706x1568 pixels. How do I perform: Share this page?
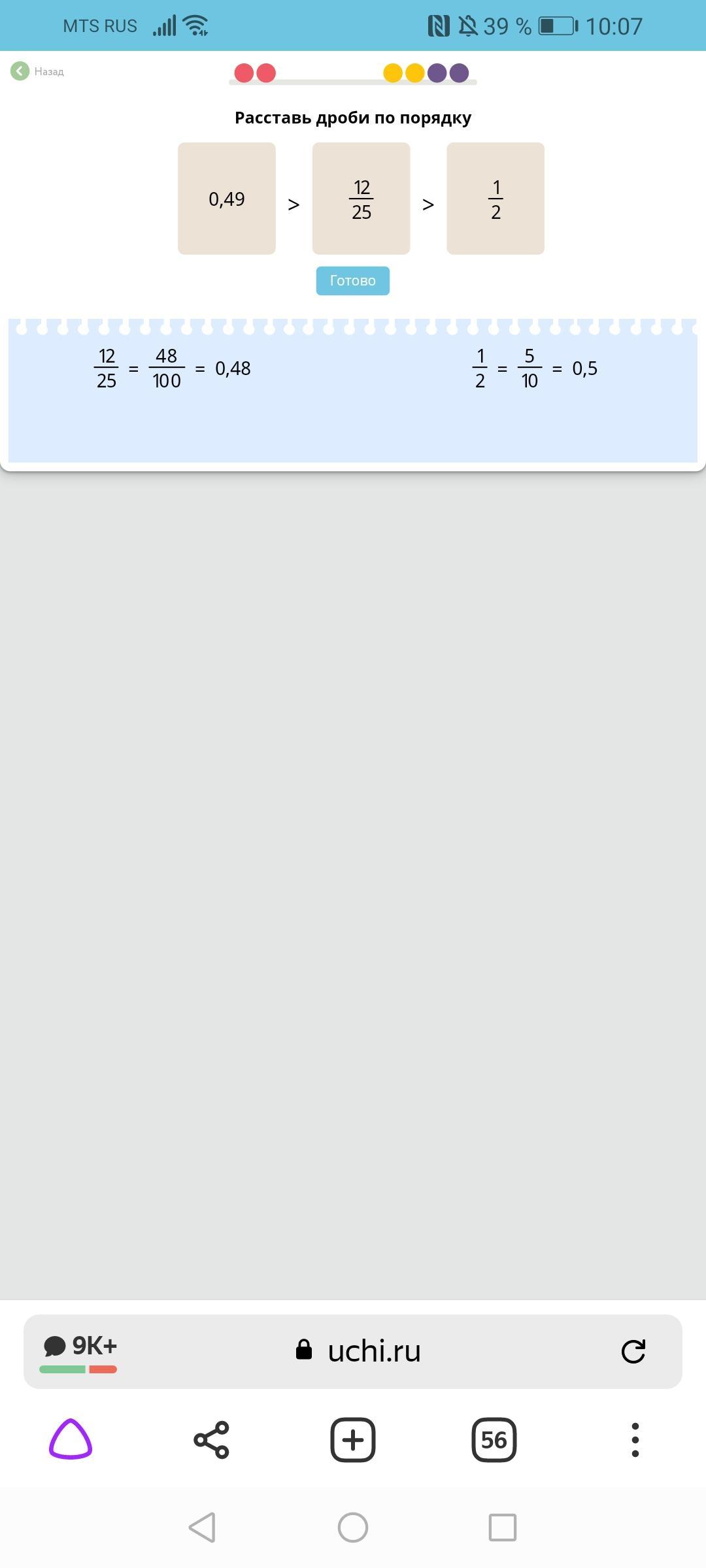point(211,1439)
